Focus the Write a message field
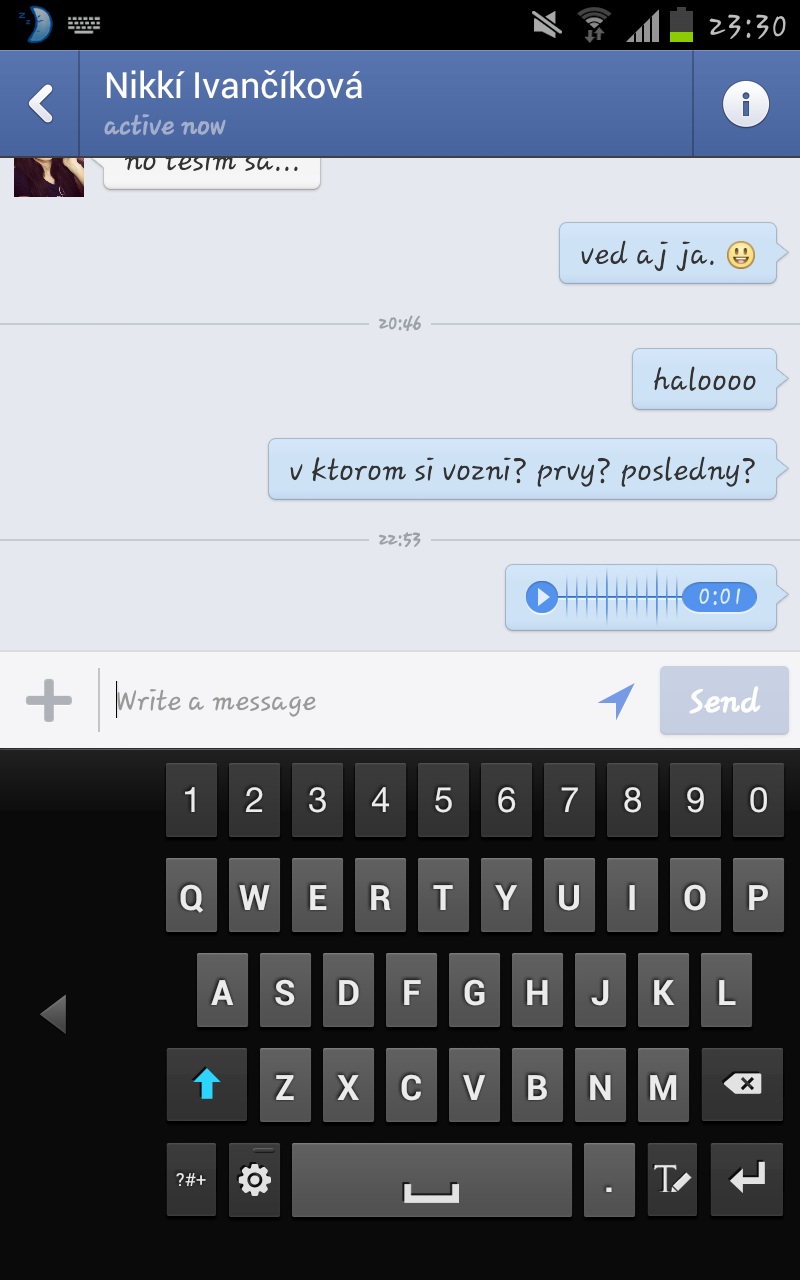This screenshot has height=1280, width=800. point(350,701)
